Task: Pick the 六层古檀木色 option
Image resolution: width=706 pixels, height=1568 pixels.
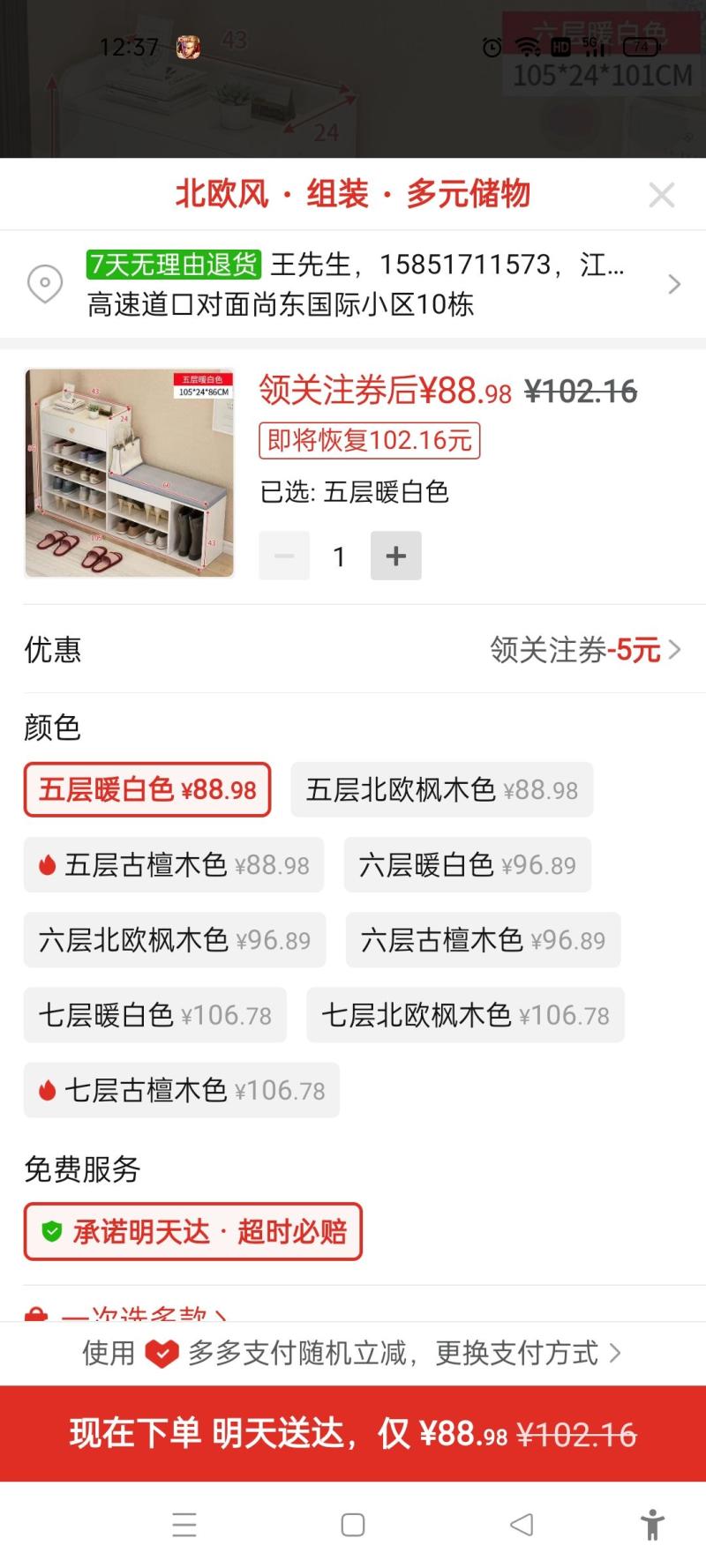Action: 483,940
